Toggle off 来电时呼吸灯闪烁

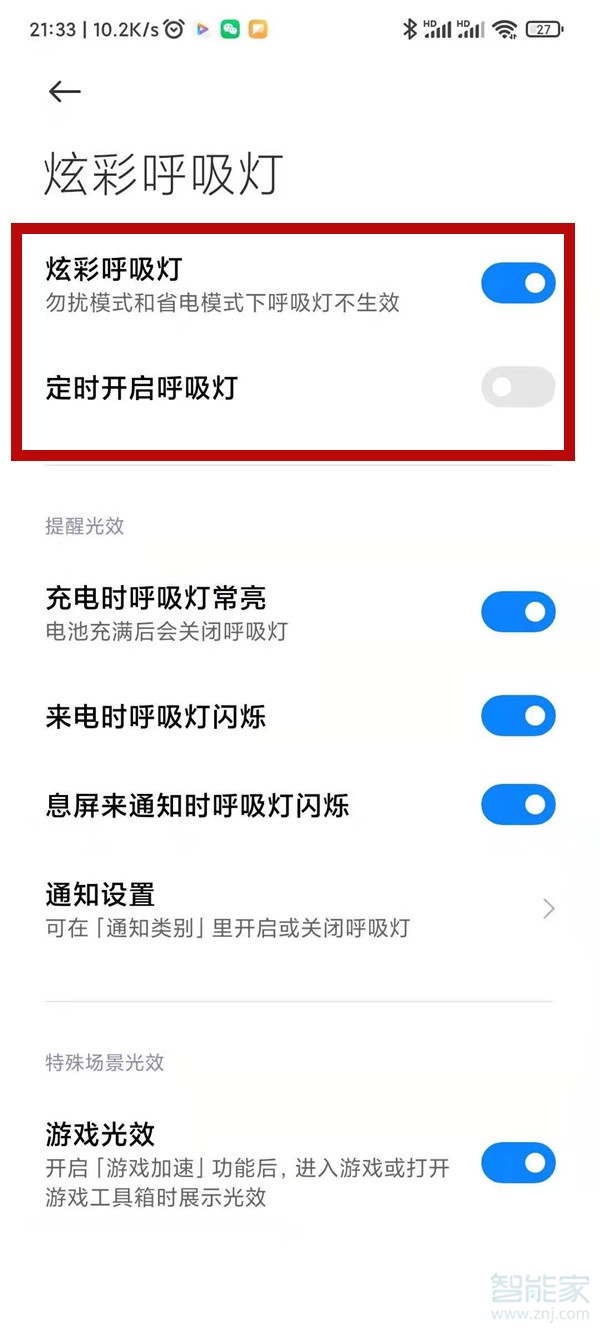tap(517, 716)
